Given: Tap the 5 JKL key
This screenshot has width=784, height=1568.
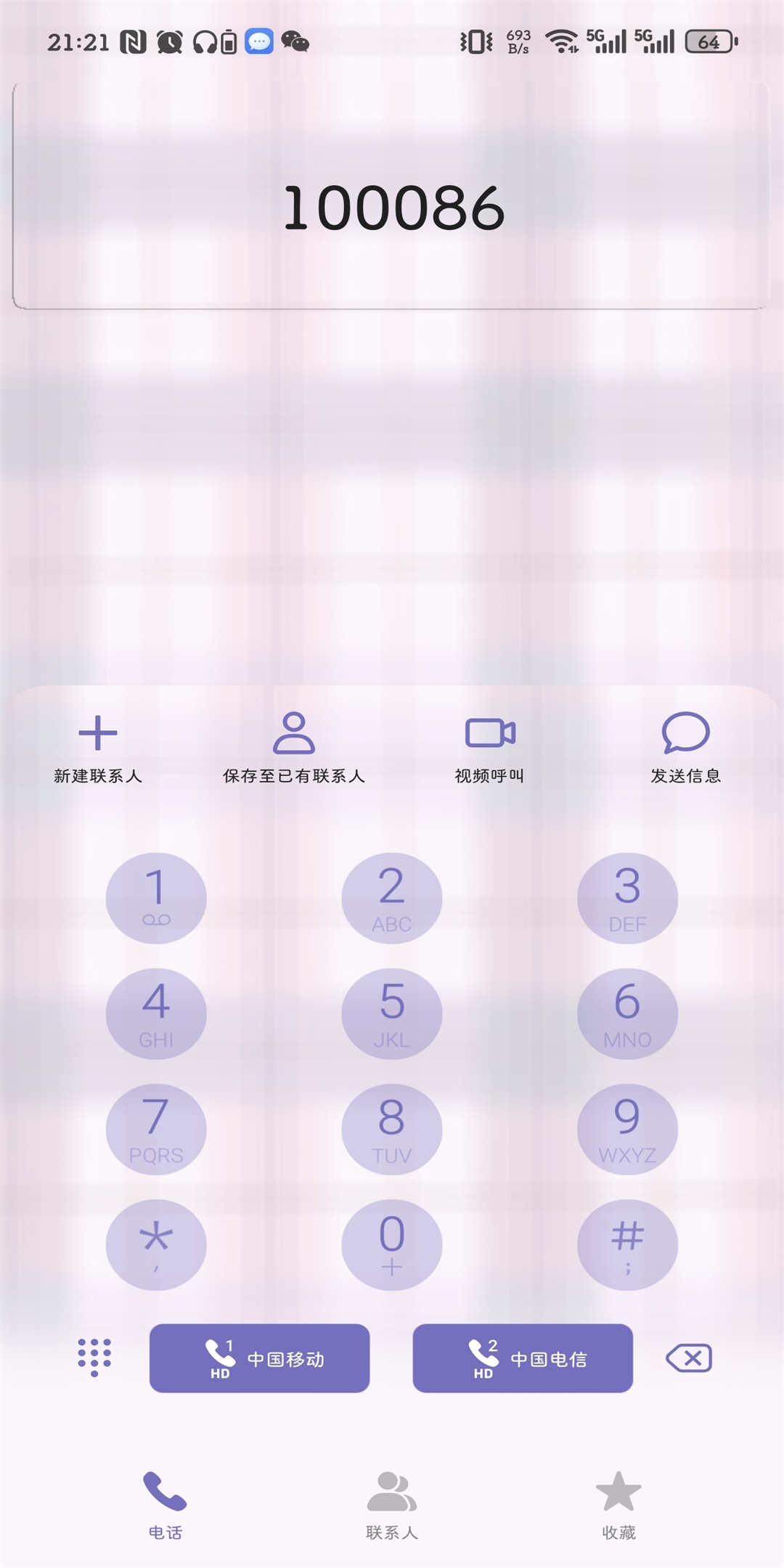Looking at the screenshot, I should tap(392, 1013).
